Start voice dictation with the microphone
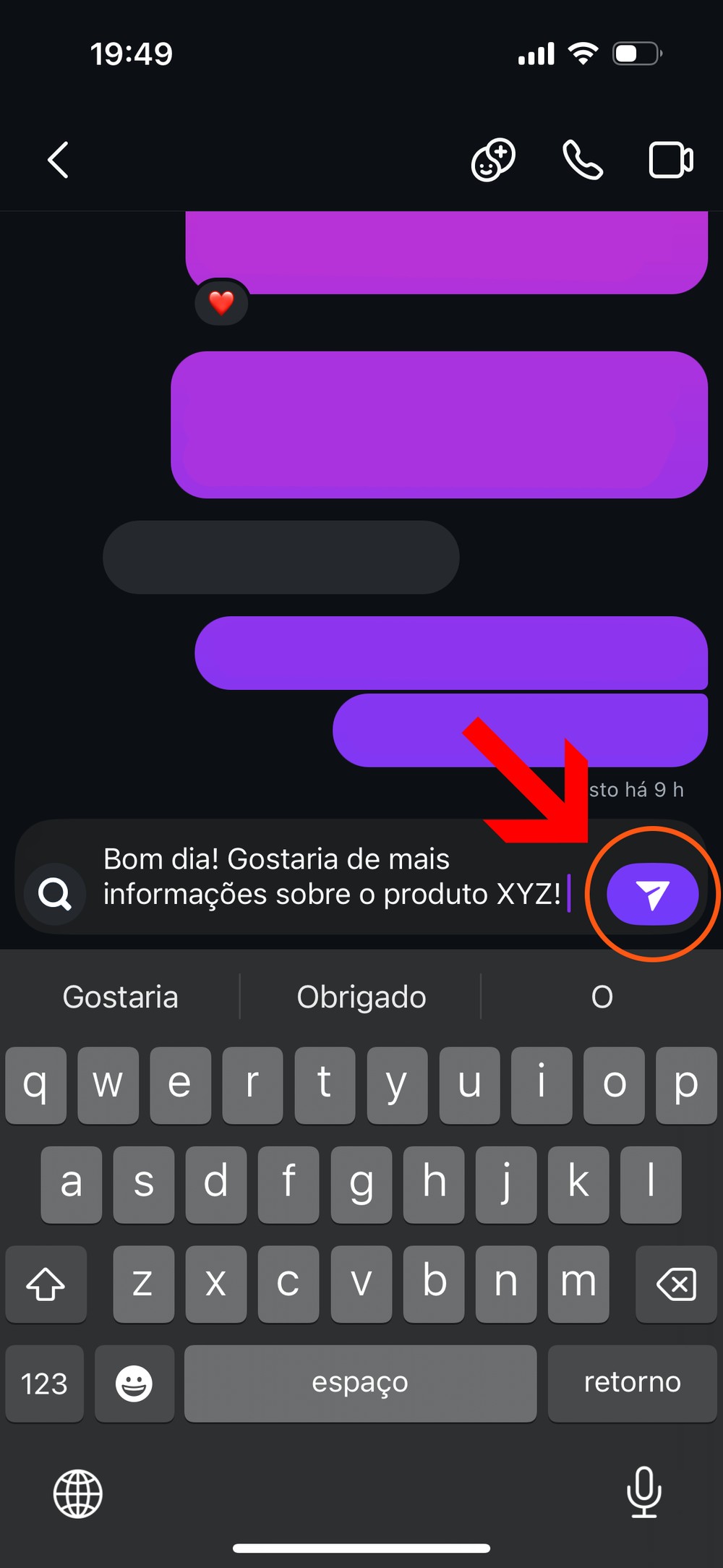The height and width of the screenshot is (1568, 723). (x=643, y=1491)
